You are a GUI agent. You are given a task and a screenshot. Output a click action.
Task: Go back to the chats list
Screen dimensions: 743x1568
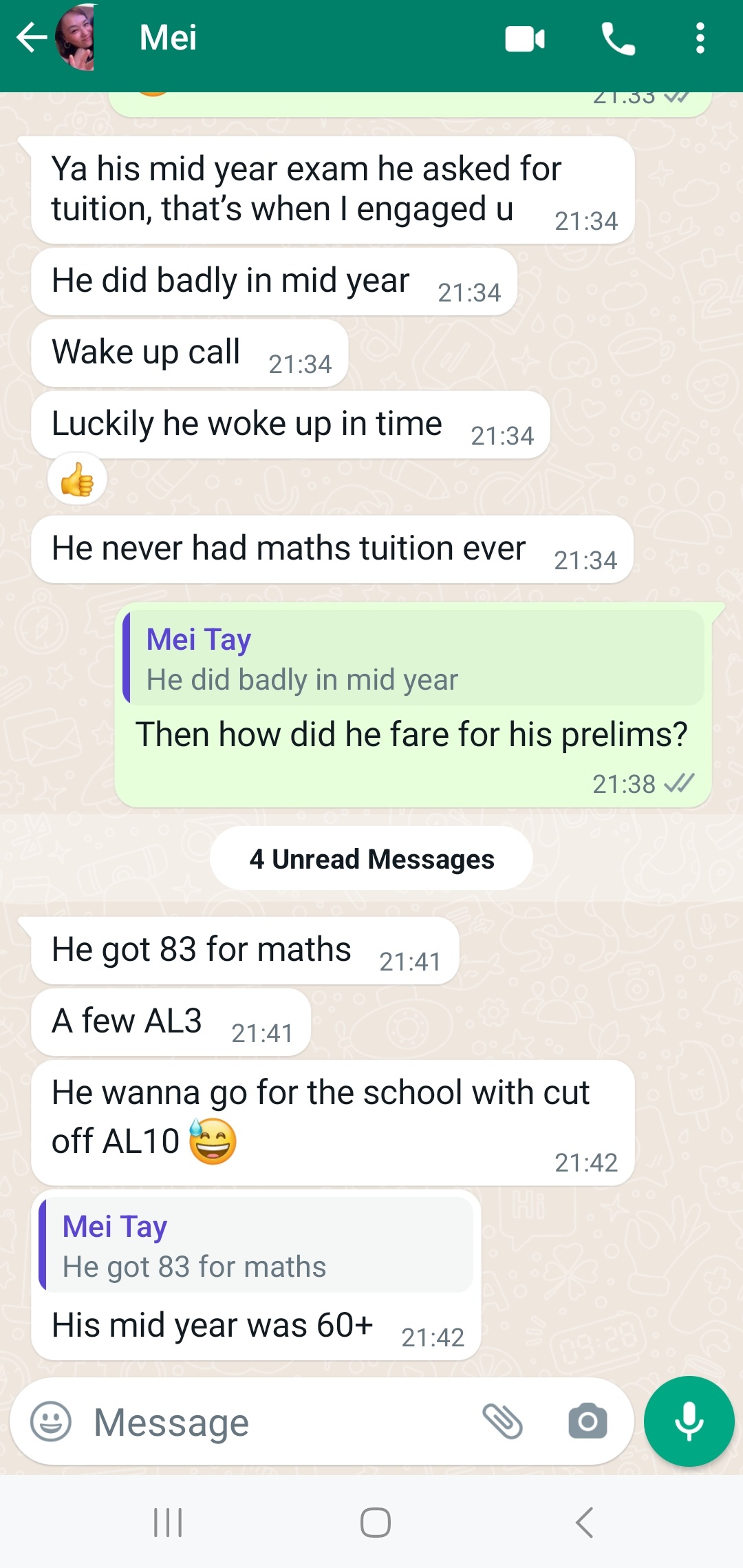coord(31,38)
